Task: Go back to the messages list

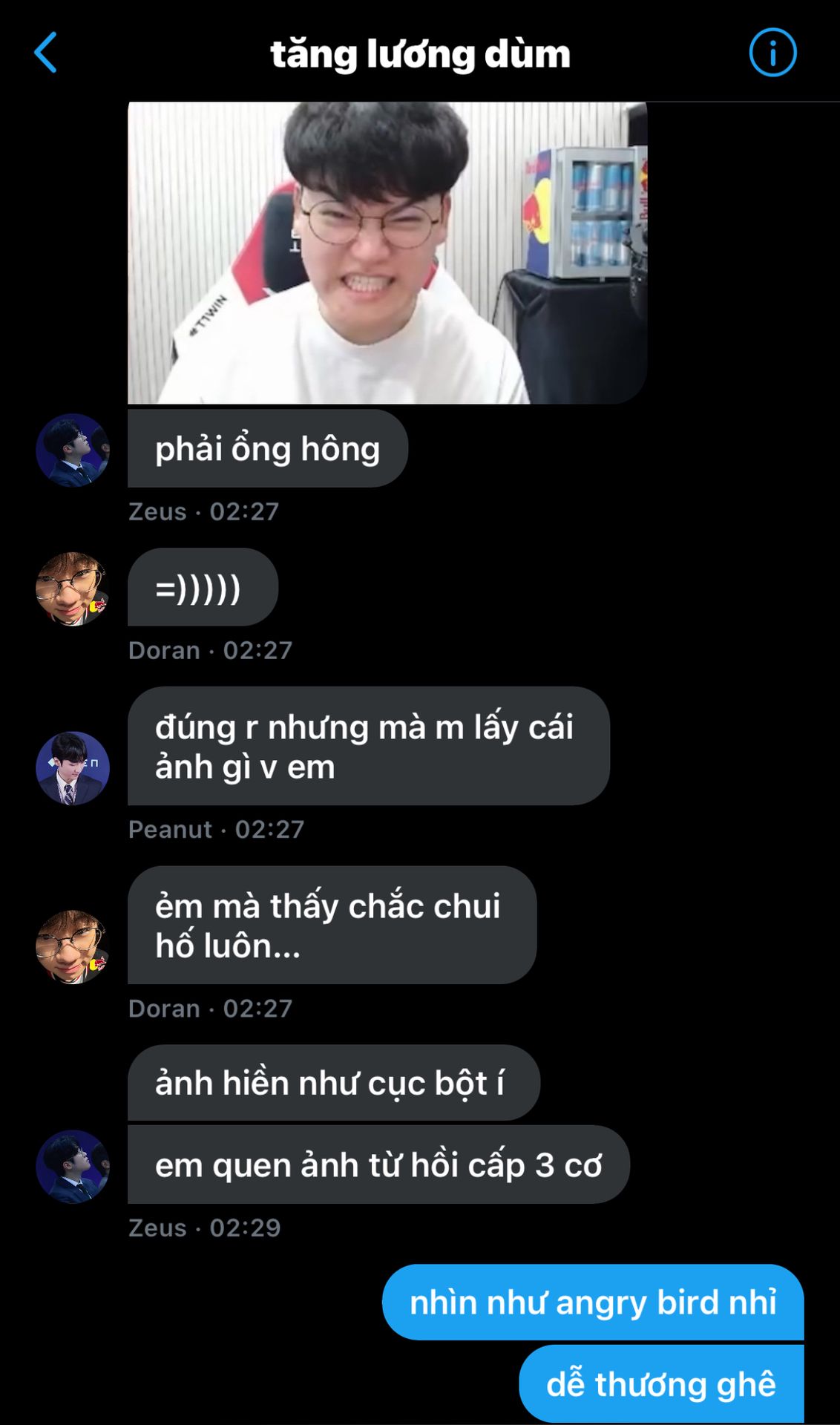Action: 46,53
